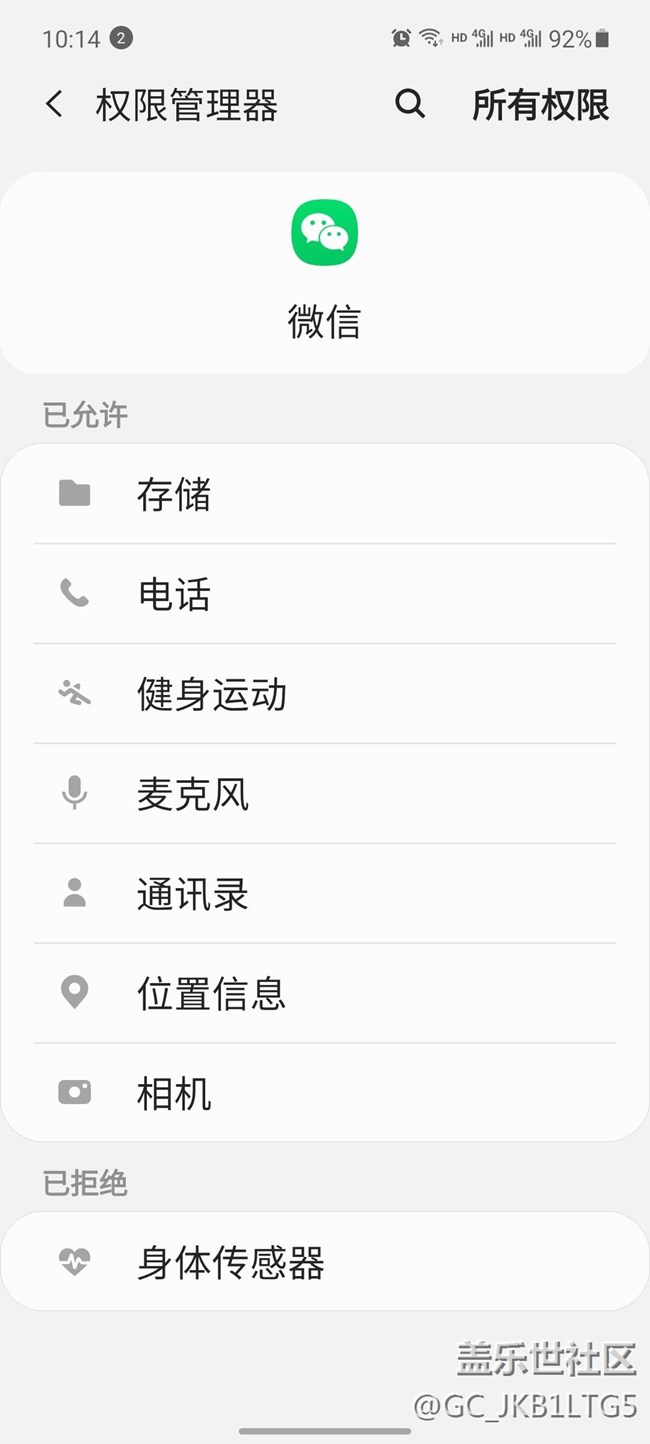Open the denied 身体传感器 permission
The width and height of the screenshot is (650, 1444).
tap(324, 1262)
